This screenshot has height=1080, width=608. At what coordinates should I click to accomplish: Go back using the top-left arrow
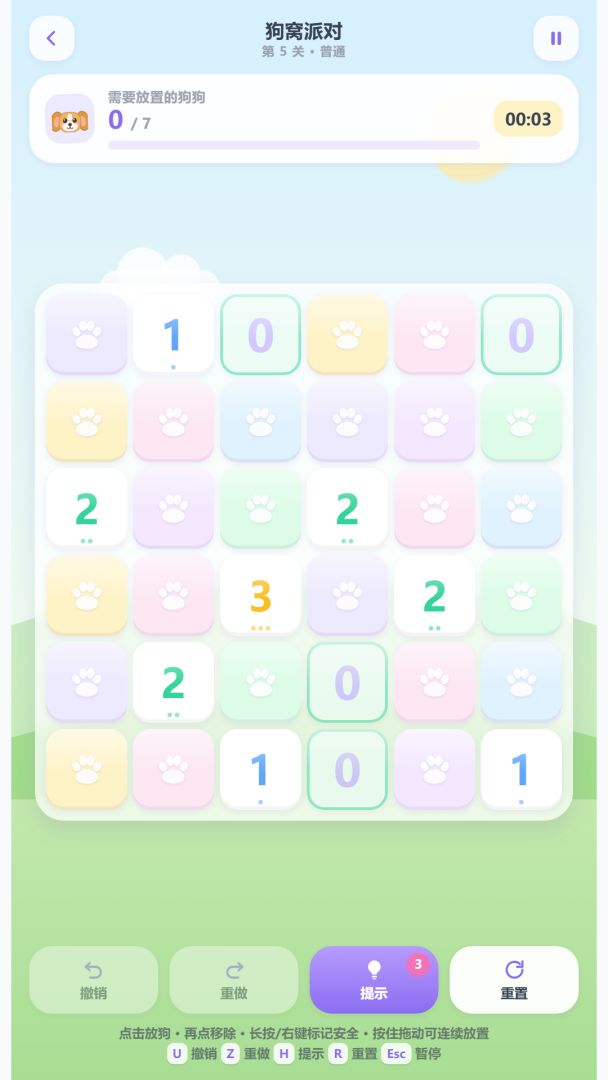pyautogui.click(x=52, y=39)
